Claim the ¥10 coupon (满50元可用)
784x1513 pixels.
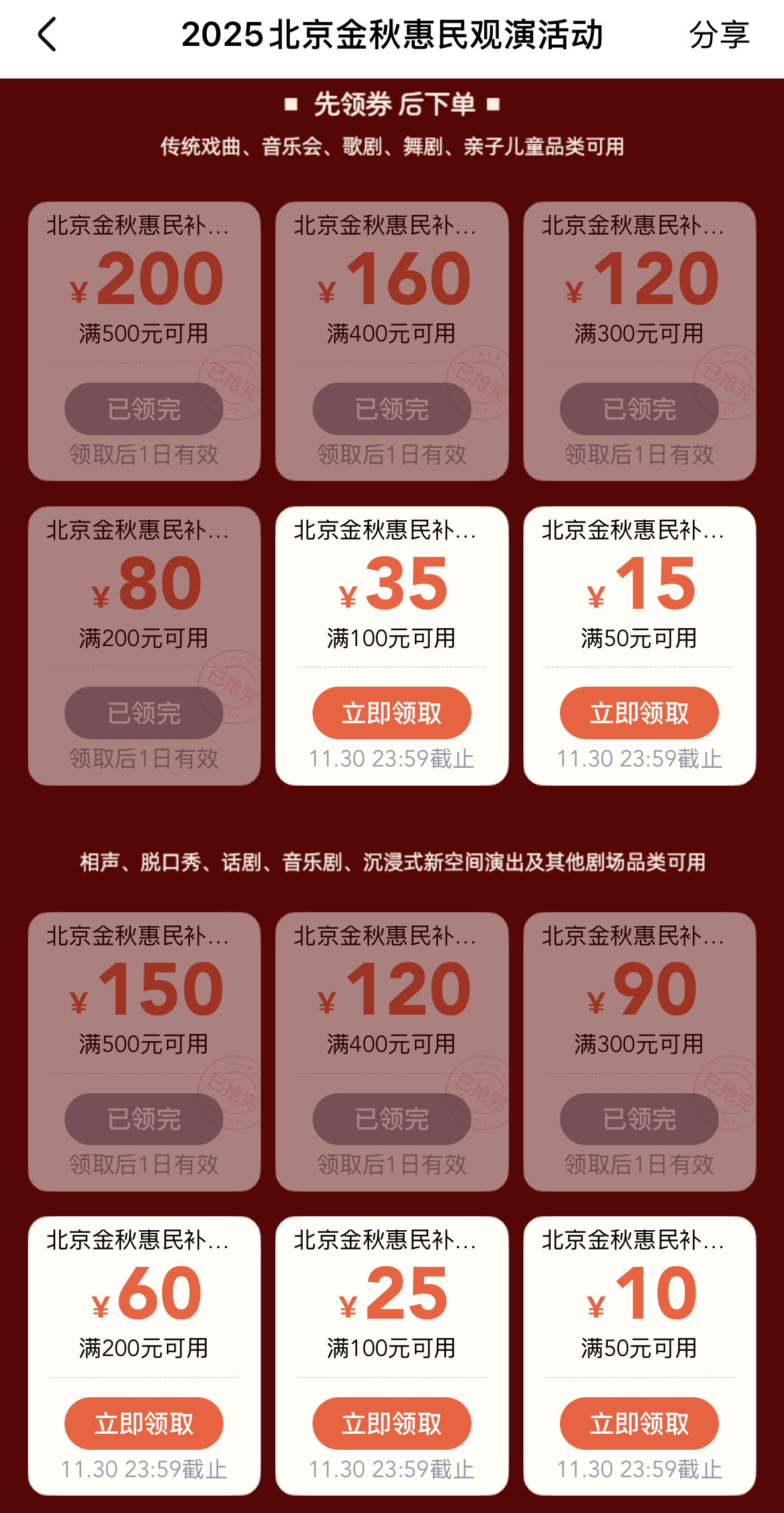point(639,1423)
